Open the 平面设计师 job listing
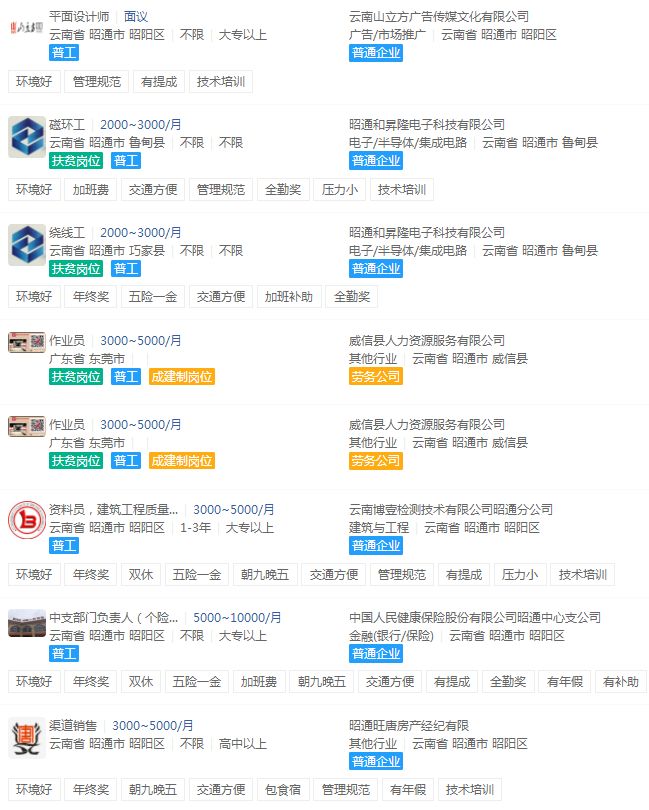This screenshot has height=810, width=649. [81, 17]
